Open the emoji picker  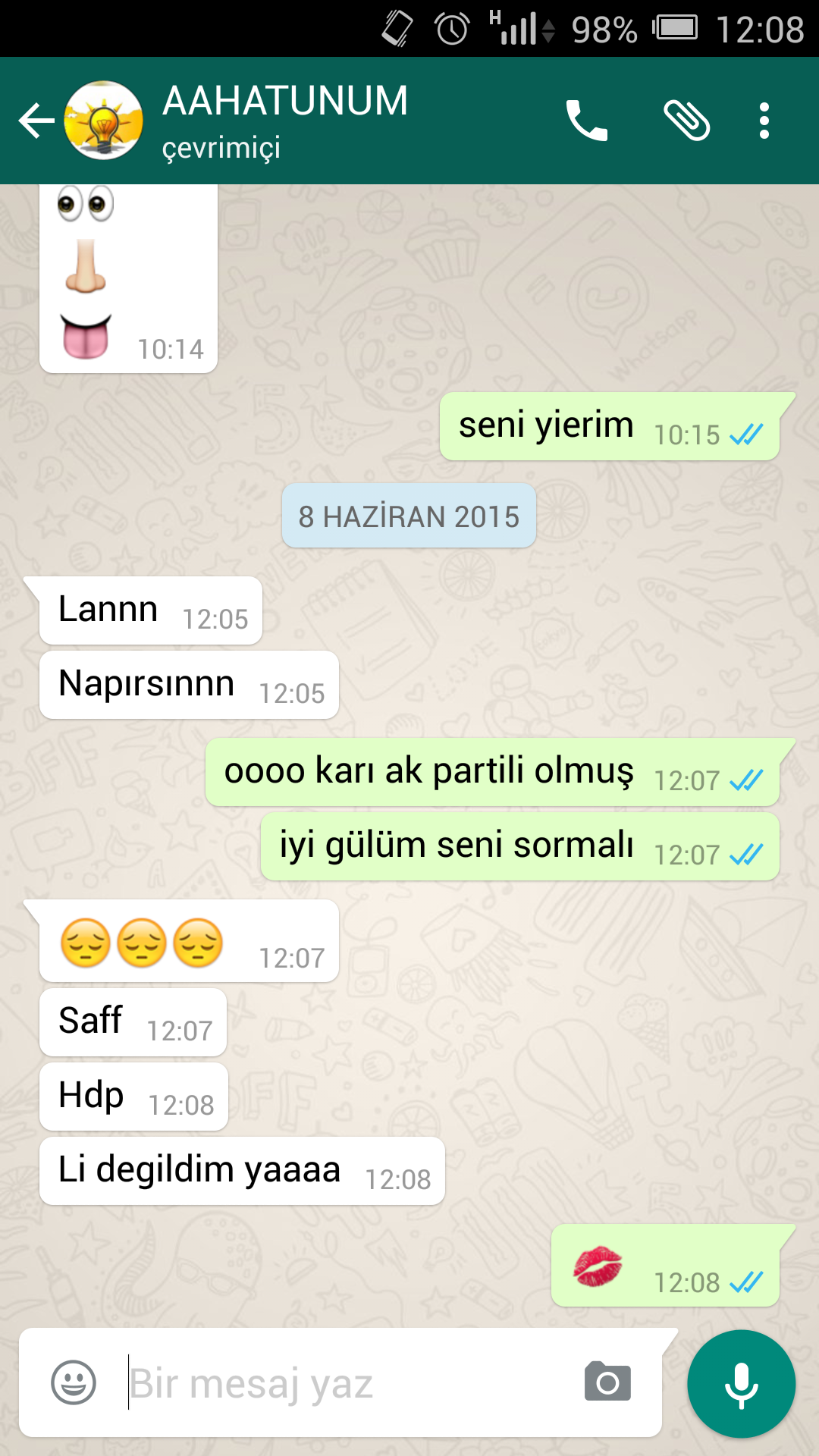(74, 1382)
